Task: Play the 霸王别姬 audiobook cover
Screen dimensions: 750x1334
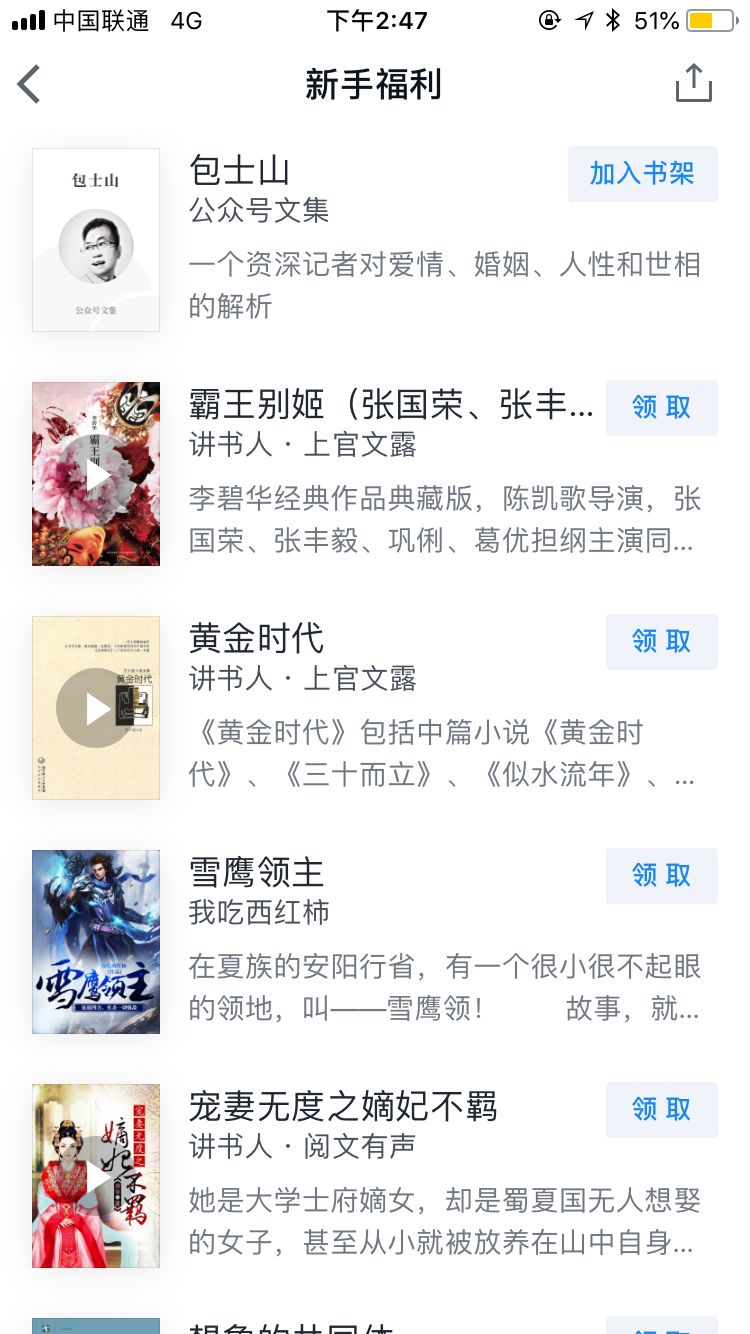Action: (96, 475)
